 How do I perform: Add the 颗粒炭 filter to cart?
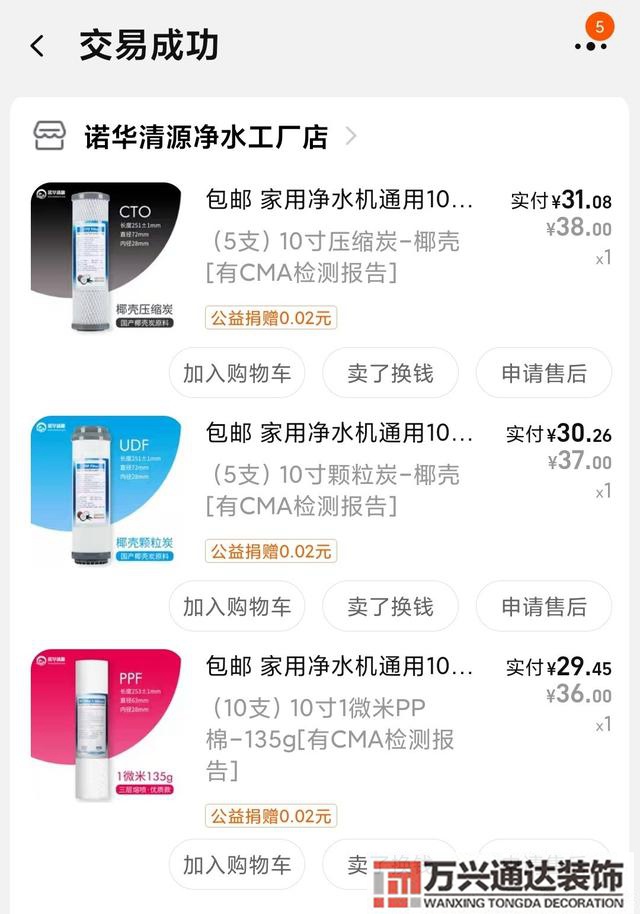237,606
